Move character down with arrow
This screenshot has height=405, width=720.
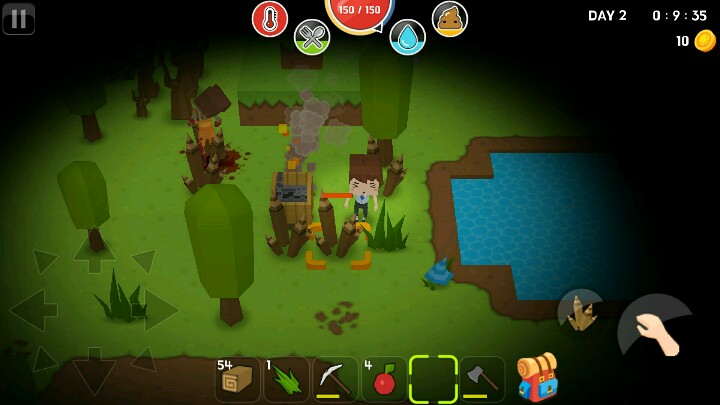coord(94,369)
